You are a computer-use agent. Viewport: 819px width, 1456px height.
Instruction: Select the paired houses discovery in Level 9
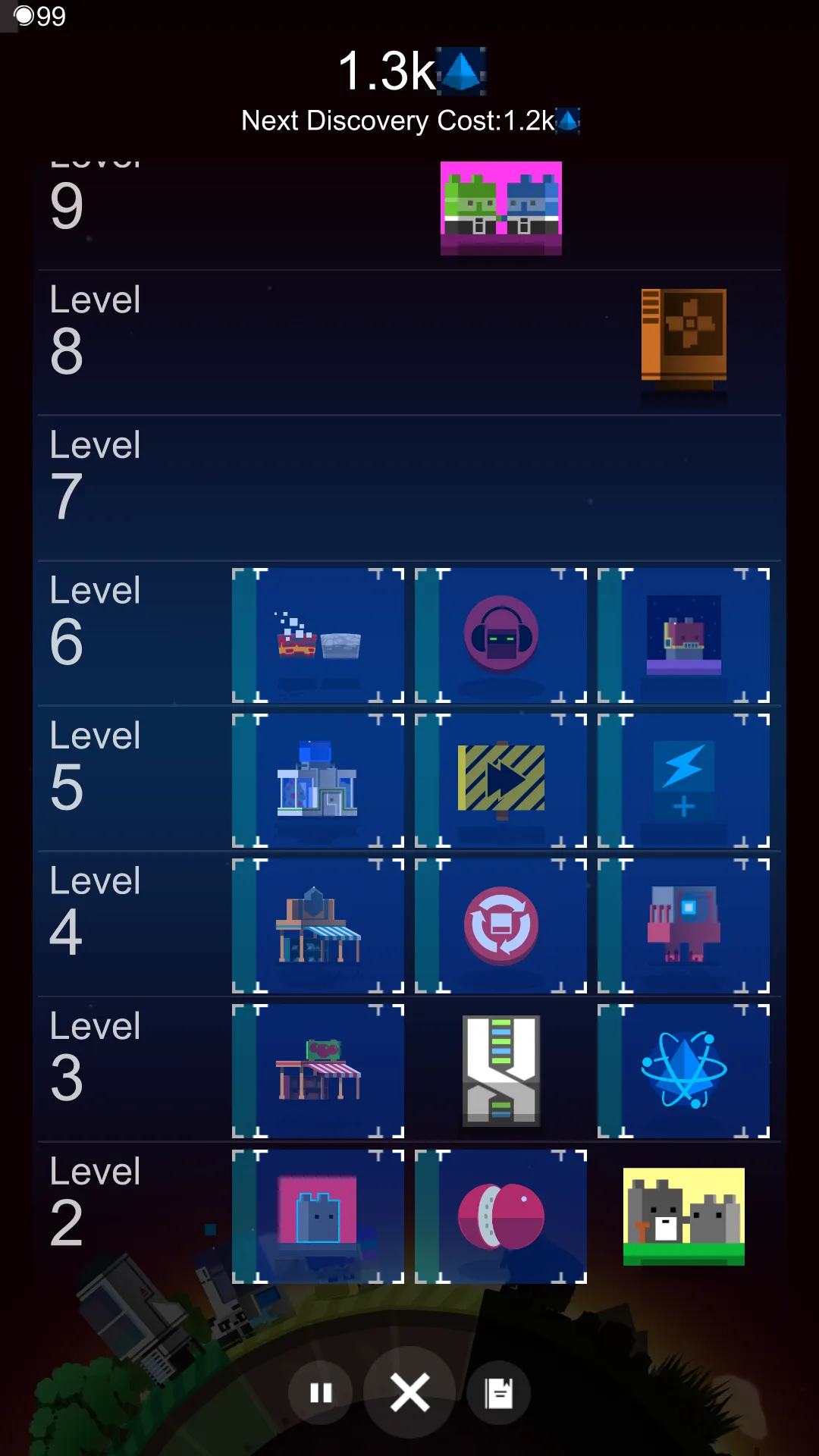click(500, 208)
